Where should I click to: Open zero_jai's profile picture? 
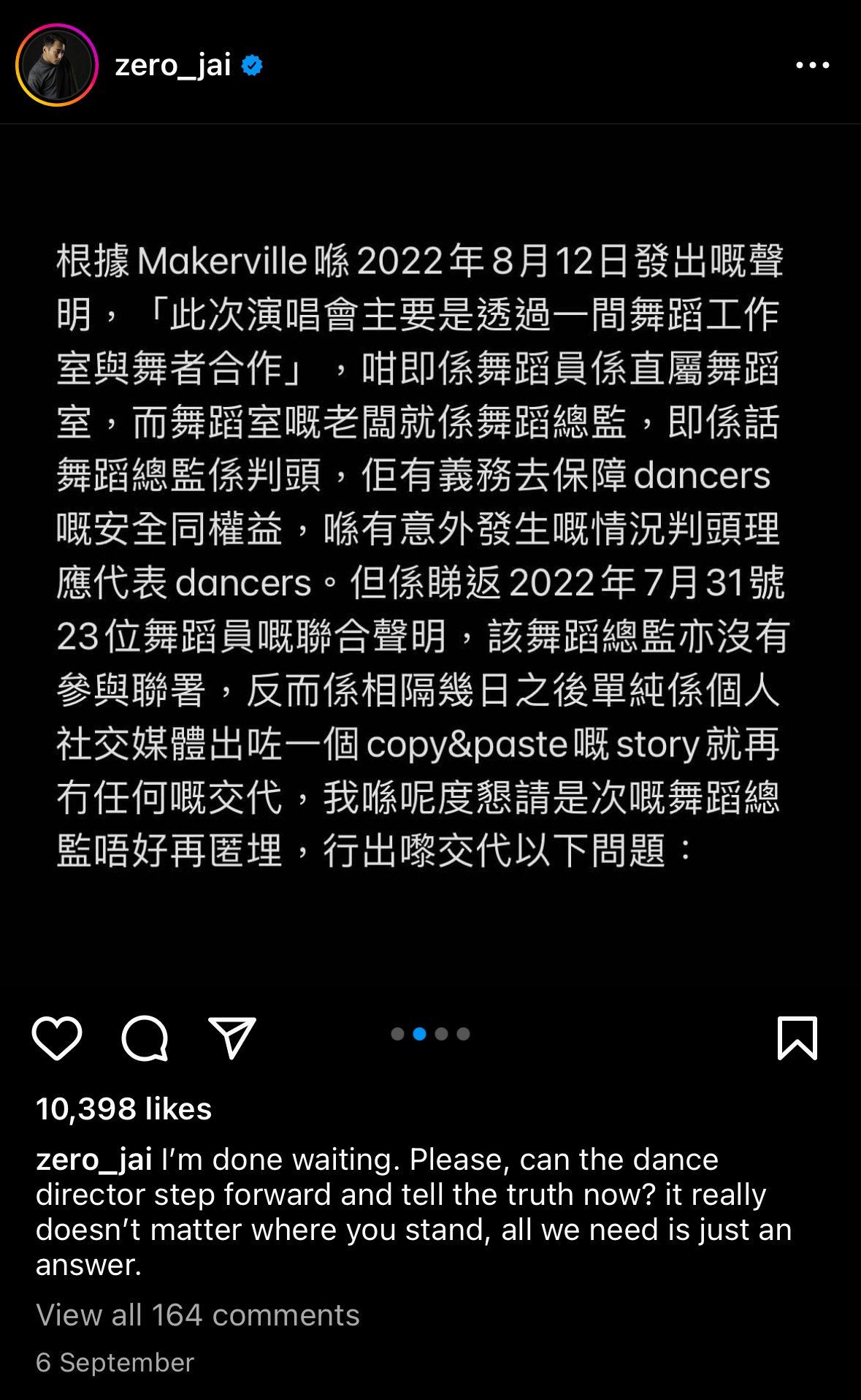coord(56,64)
